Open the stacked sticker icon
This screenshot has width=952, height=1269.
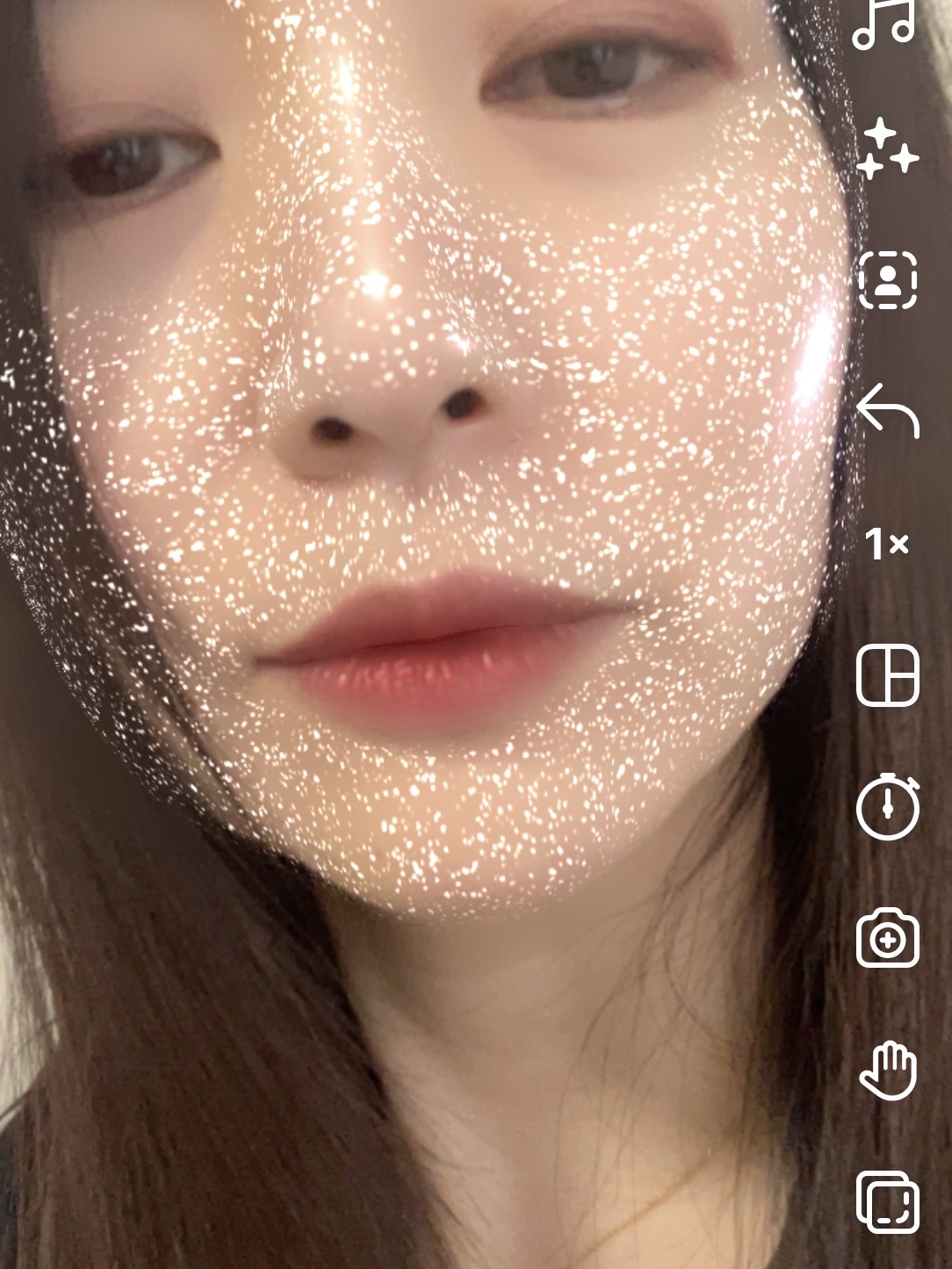pyautogui.click(x=888, y=1201)
